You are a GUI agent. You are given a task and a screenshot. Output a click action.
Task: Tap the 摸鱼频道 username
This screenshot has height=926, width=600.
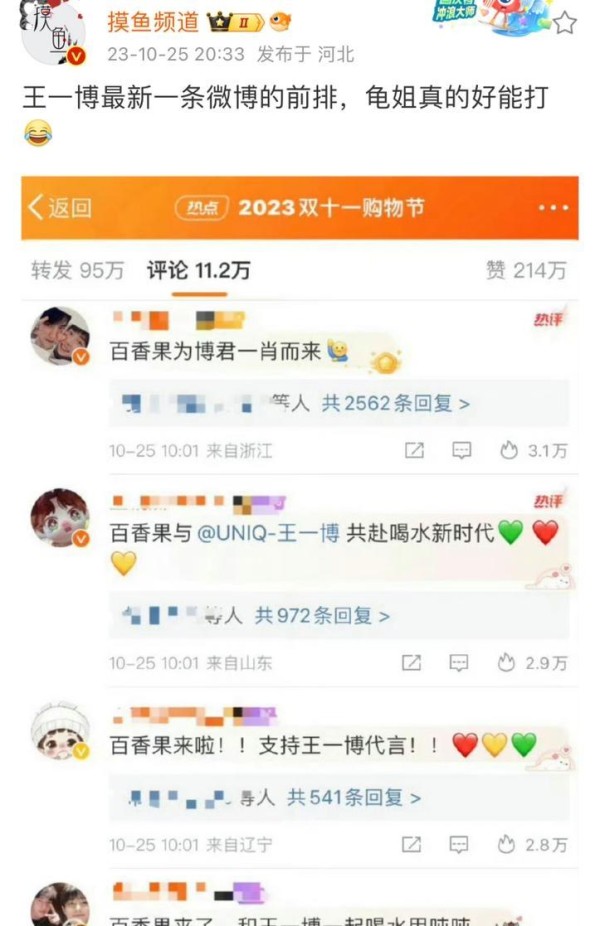point(153,21)
